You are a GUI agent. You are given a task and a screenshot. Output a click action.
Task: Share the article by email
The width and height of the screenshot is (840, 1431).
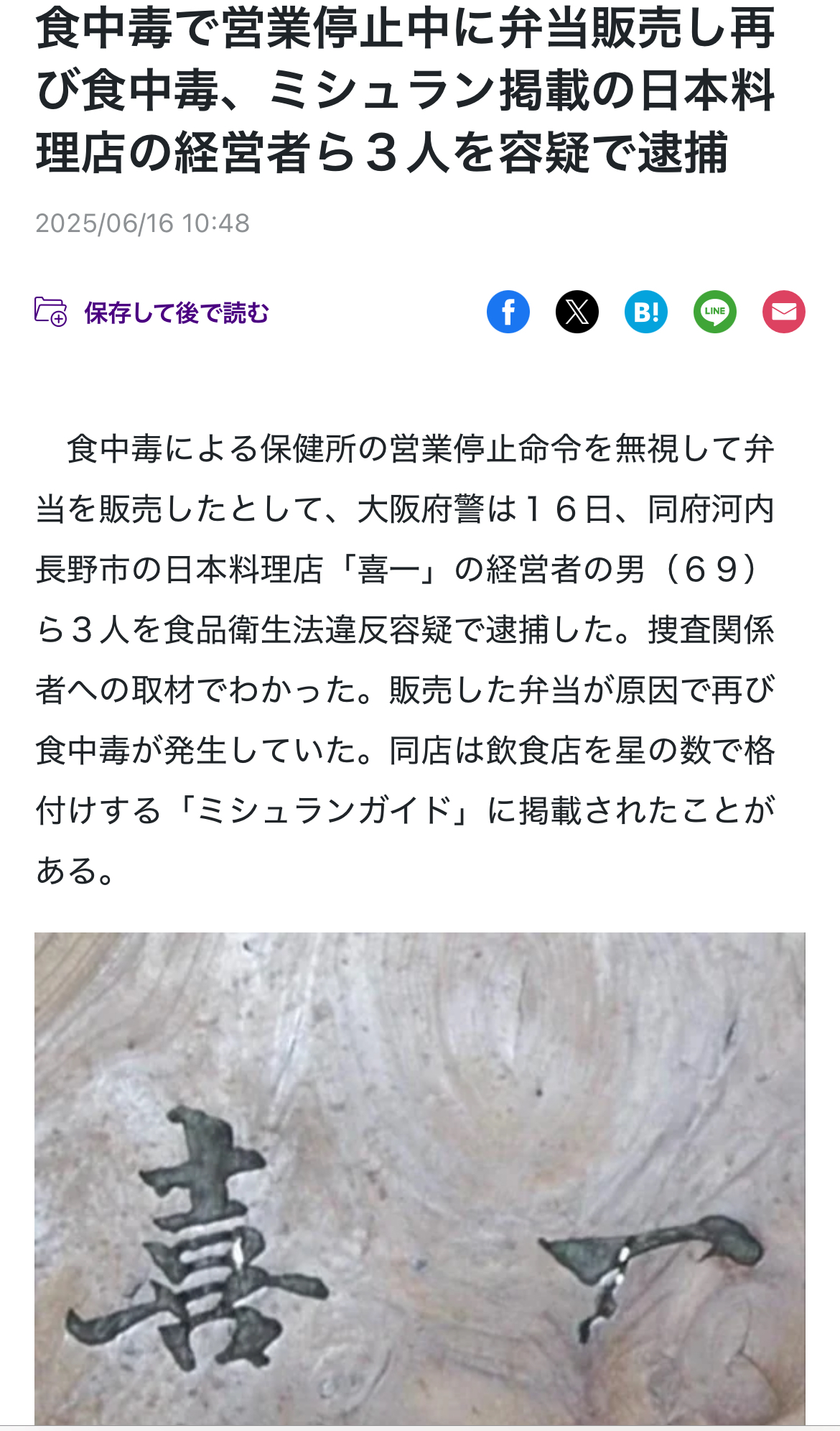click(784, 312)
